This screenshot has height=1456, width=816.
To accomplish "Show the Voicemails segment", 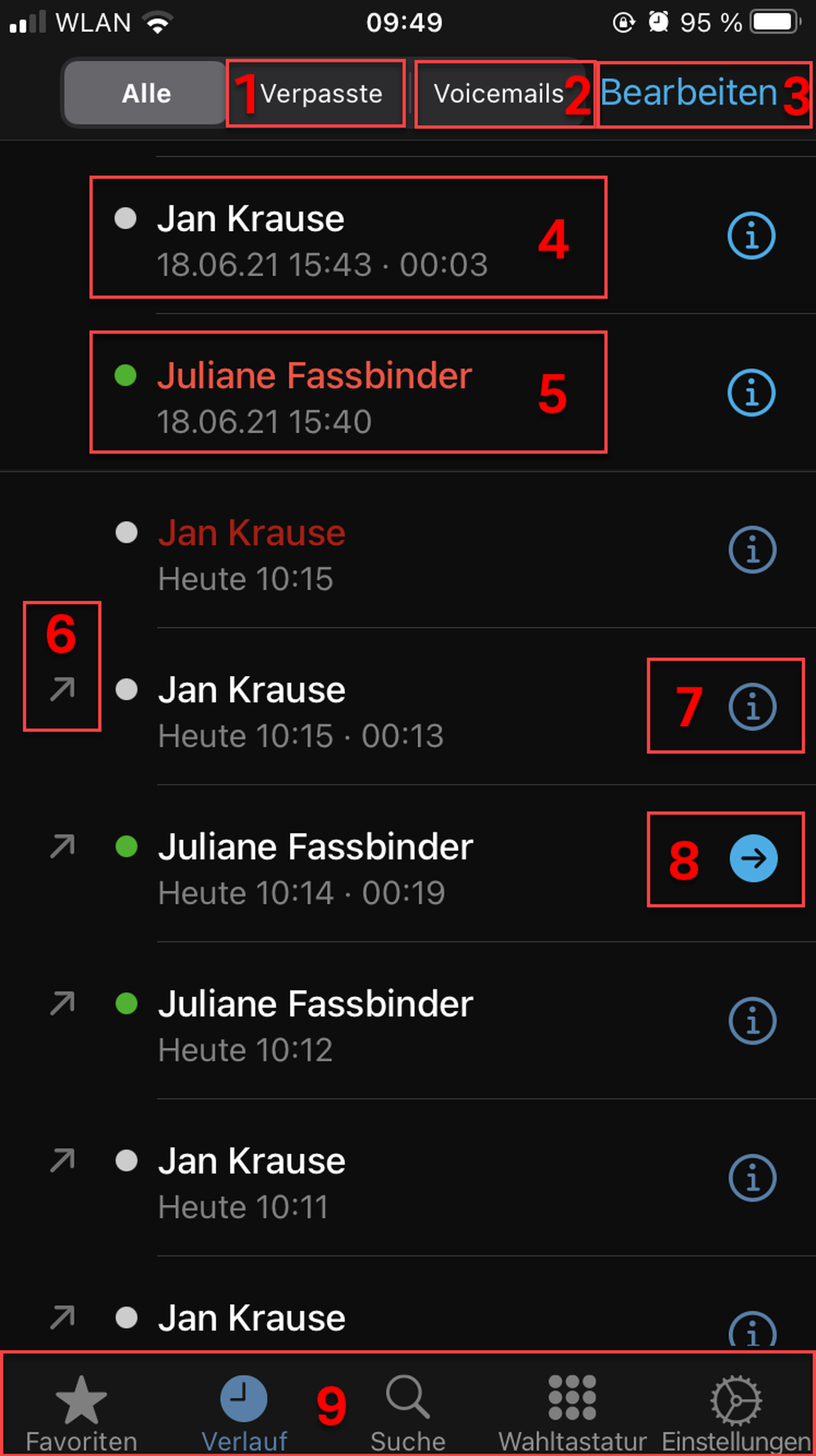I will [x=498, y=94].
